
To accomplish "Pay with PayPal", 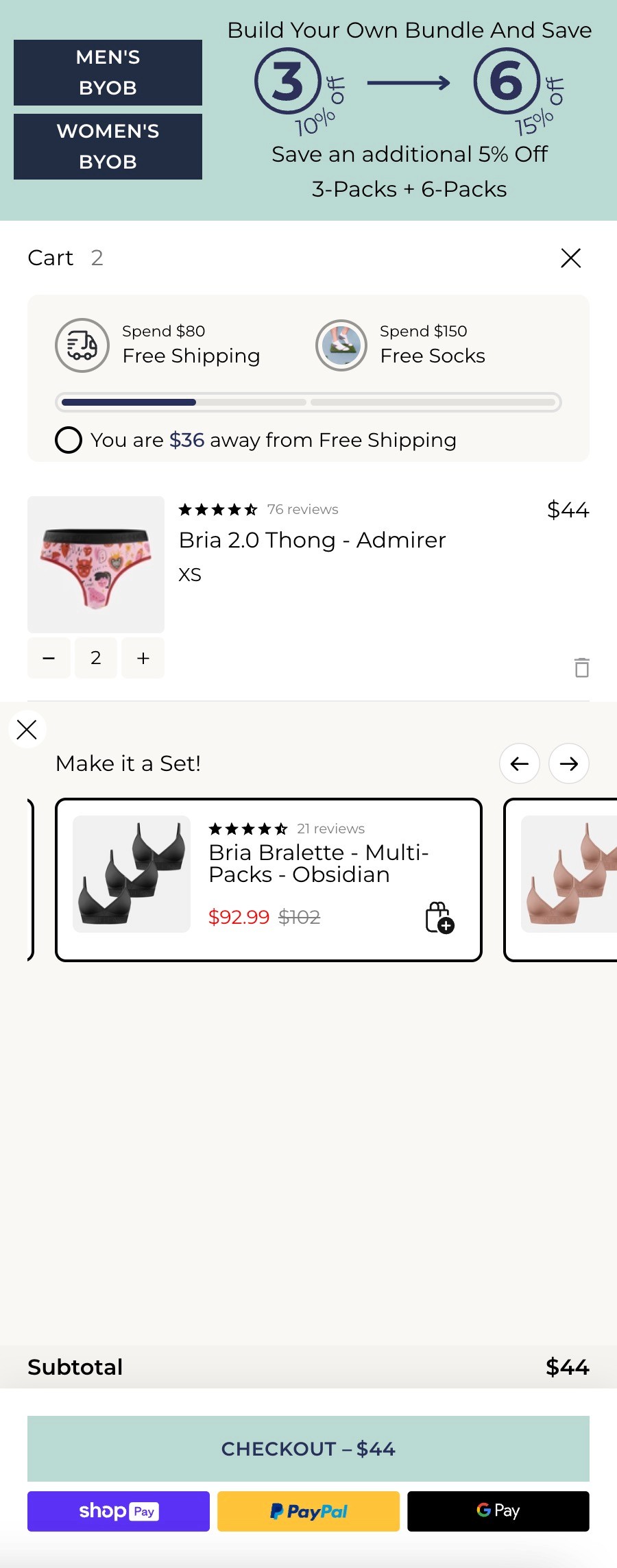I will tap(308, 1511).
